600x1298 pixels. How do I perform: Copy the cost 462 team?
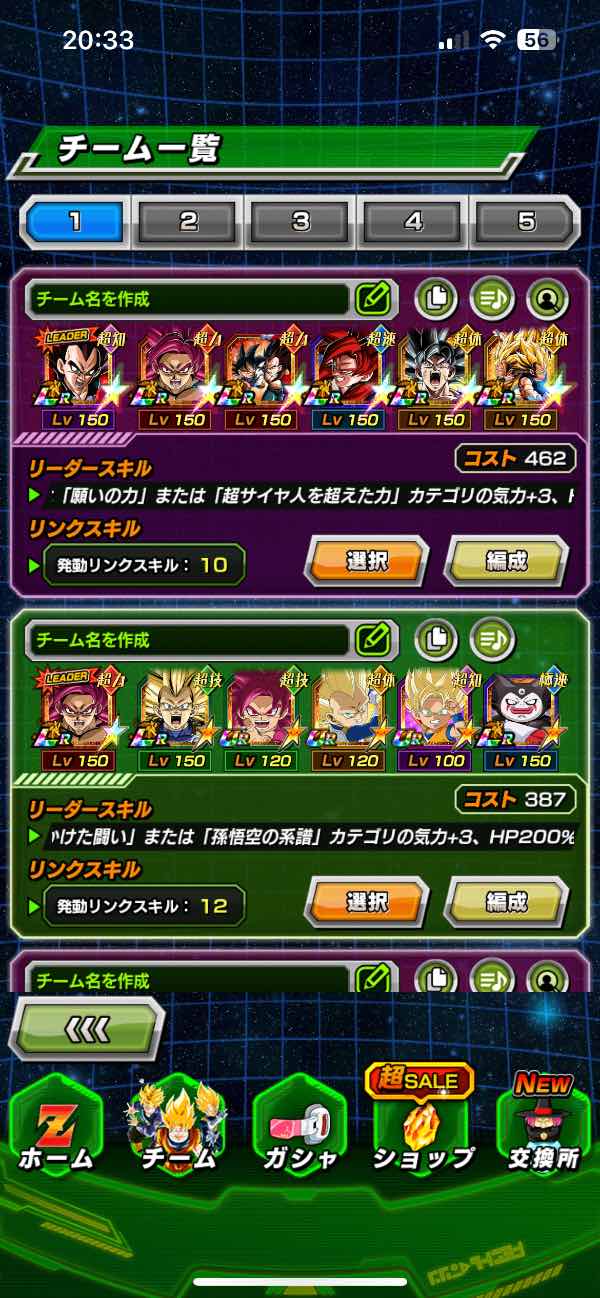click(x=435, y=297)
